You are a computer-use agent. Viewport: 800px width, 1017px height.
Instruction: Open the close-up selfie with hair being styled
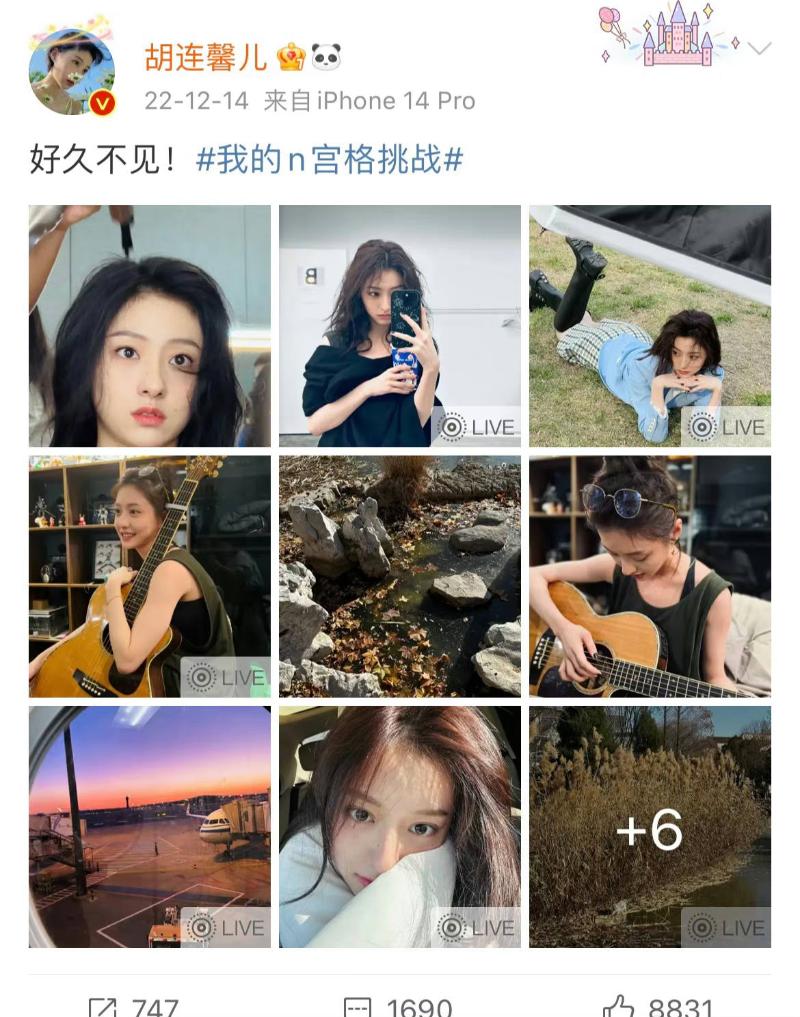150,326
